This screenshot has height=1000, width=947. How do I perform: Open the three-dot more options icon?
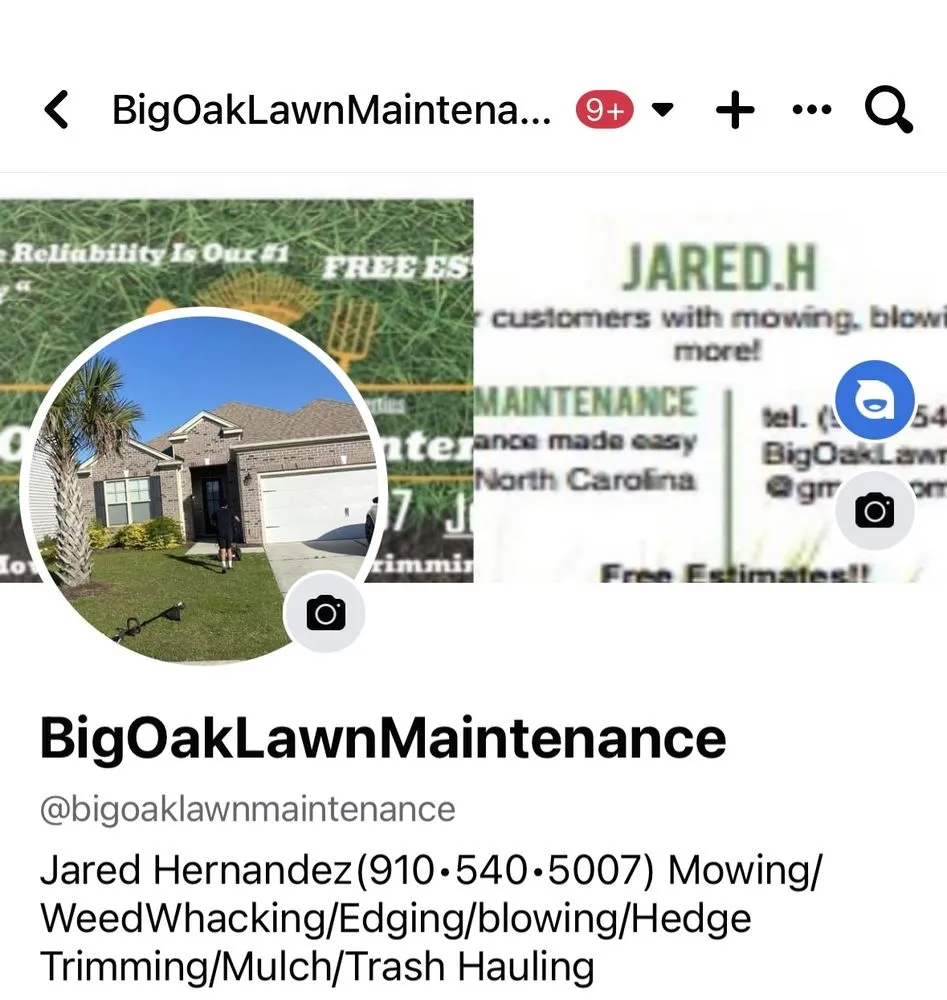(x=812, y=110)
